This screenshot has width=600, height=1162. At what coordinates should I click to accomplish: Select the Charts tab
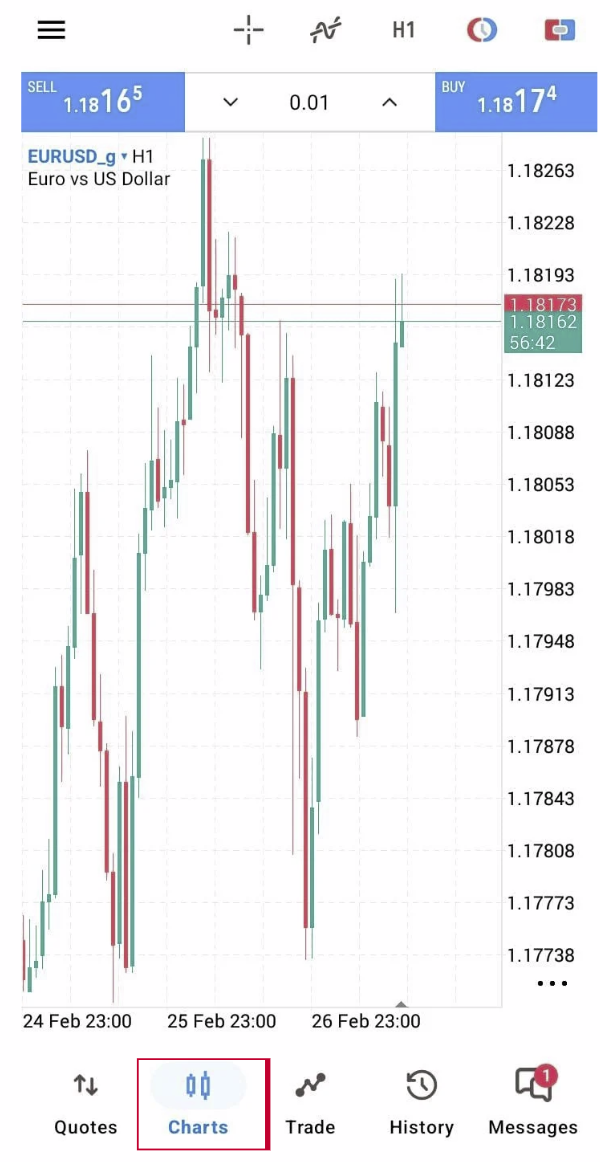198,1104
